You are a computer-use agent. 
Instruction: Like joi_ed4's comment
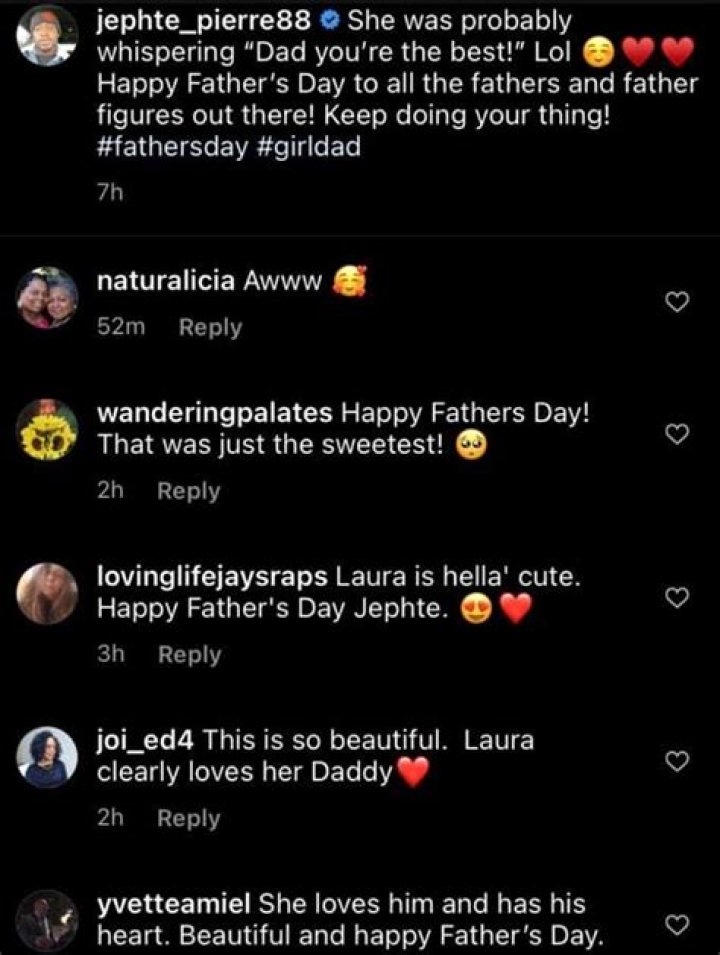pyautogui.click(x=677, y=761)
